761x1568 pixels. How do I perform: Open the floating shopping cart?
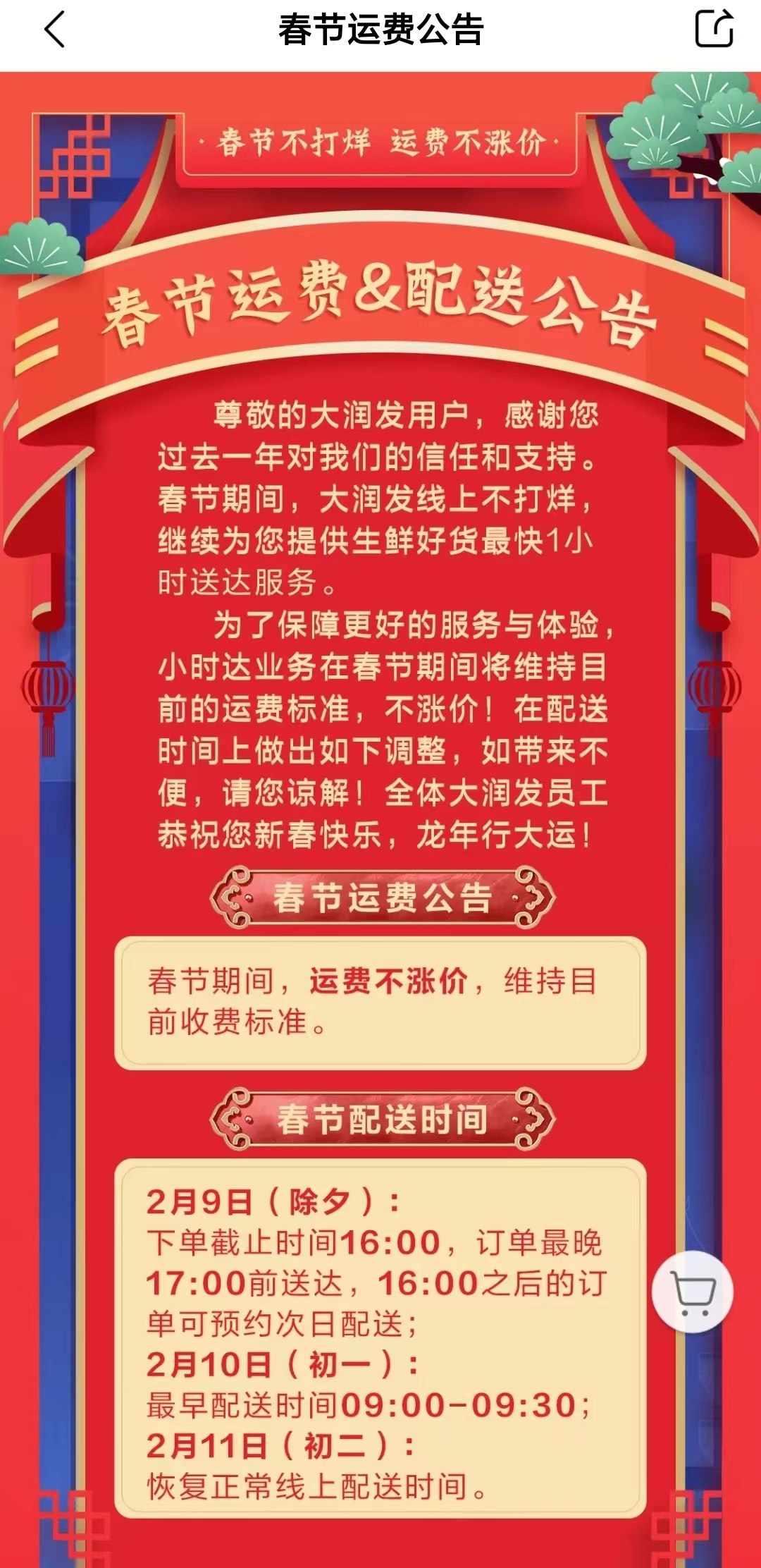(x=693, y=1292)
